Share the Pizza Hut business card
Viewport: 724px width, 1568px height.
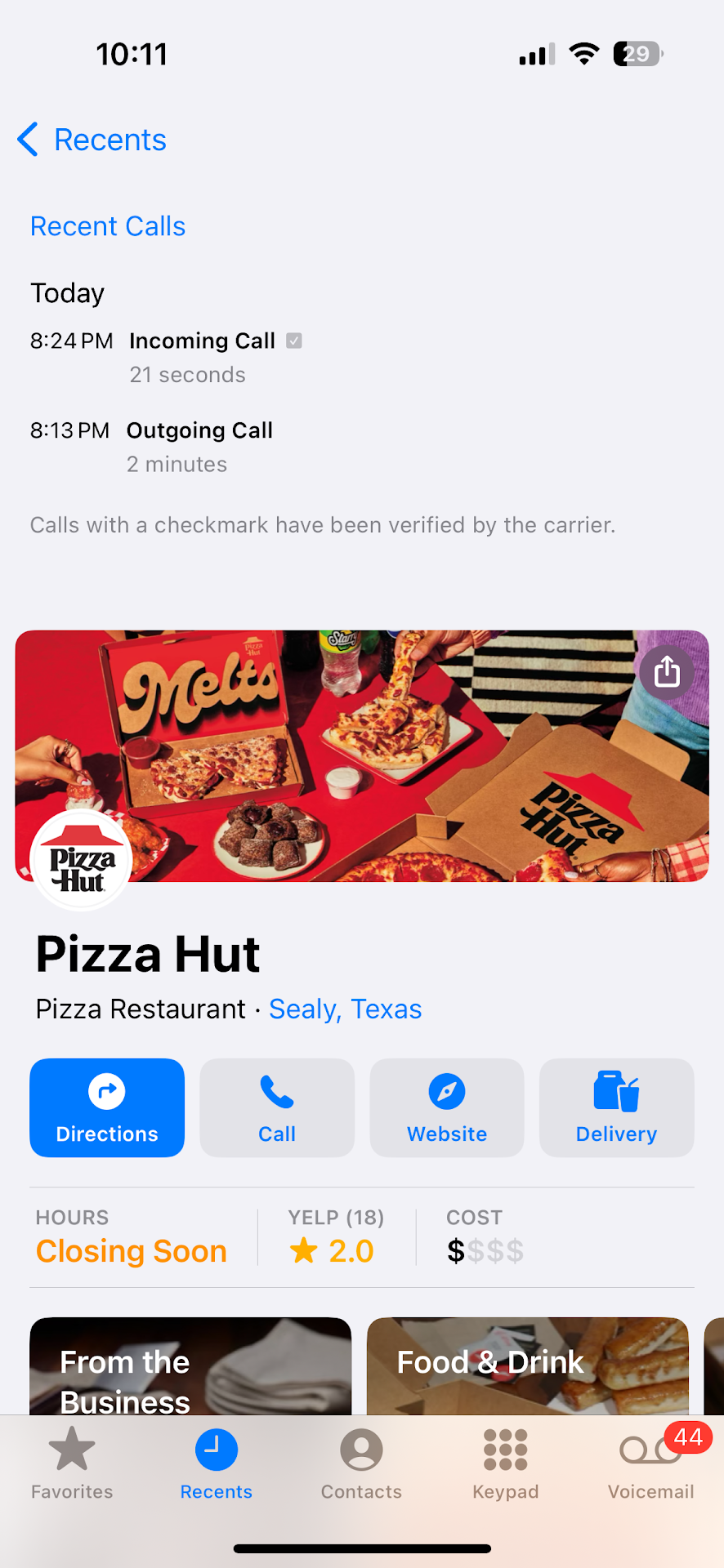click(667, 672)
